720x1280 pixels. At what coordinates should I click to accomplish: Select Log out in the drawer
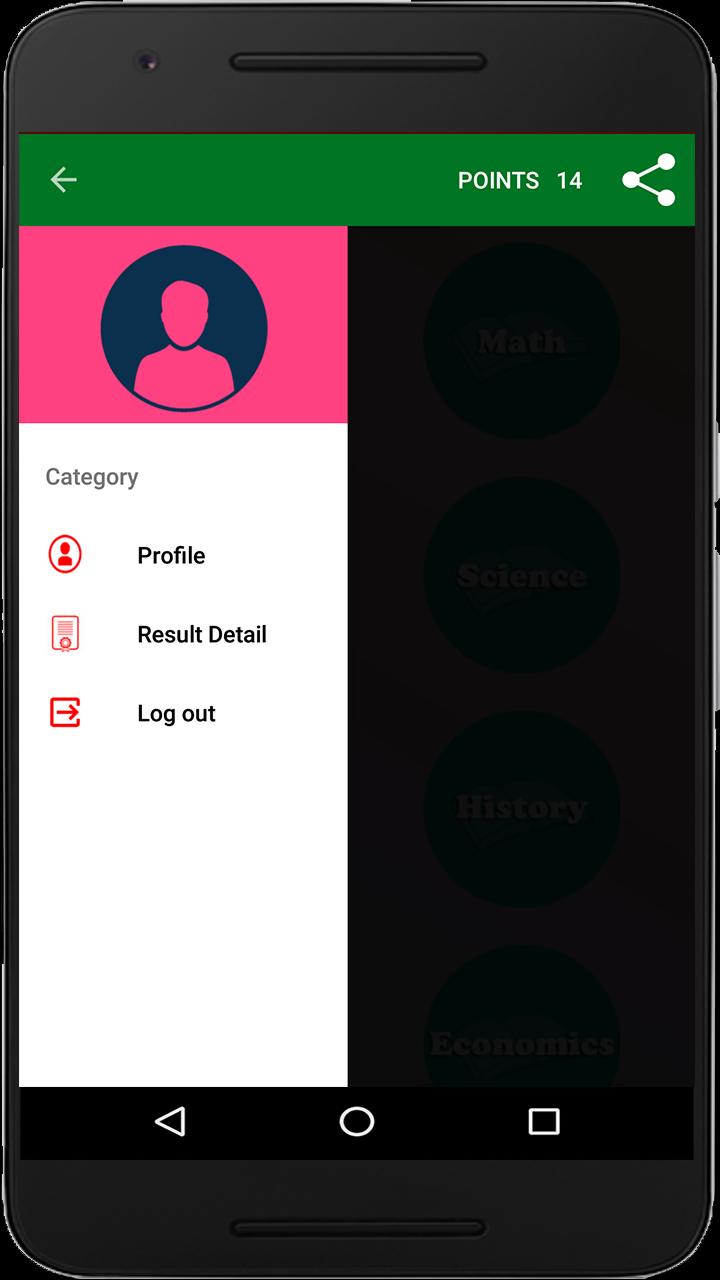(x=176, y=713)
